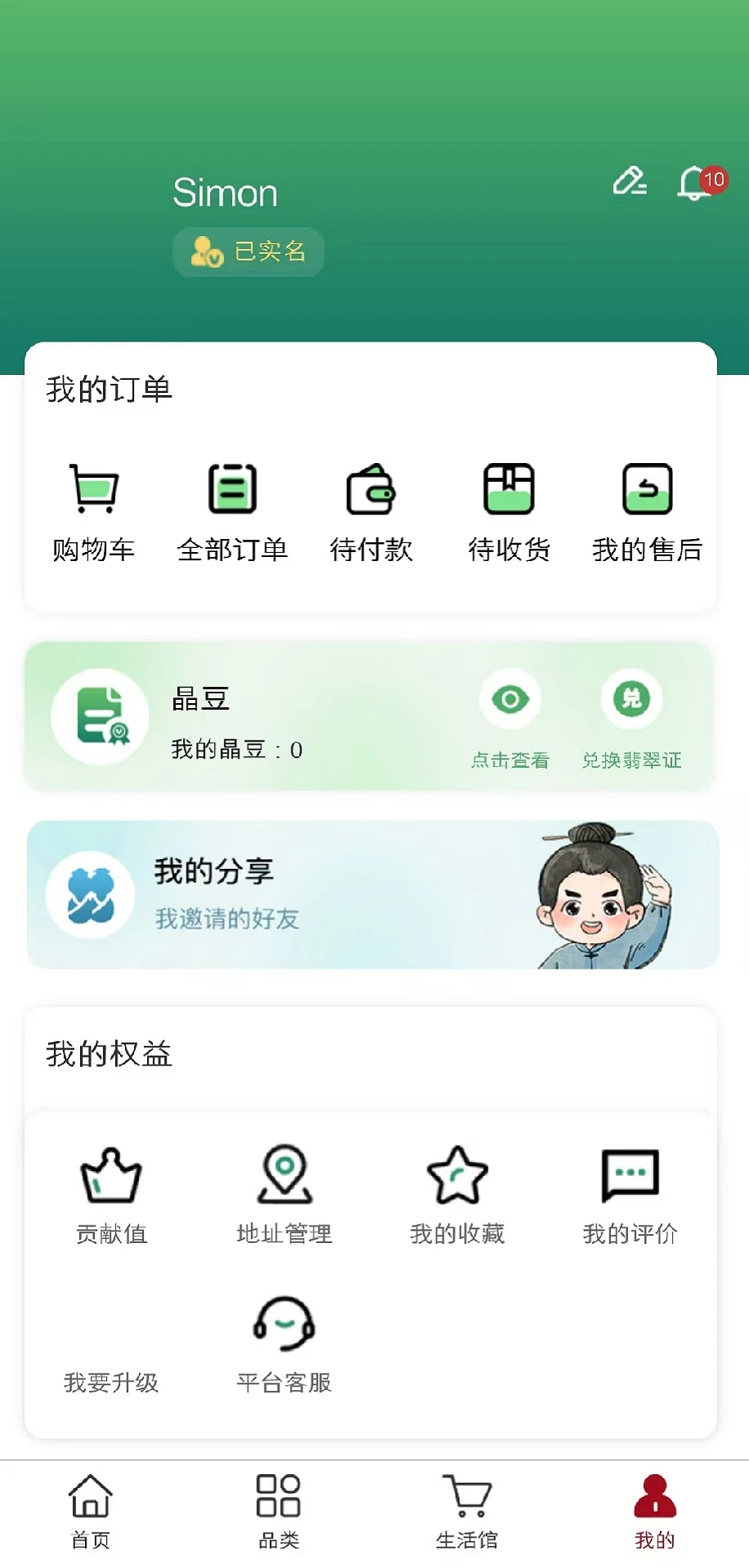Viewport: 749px width, 1568px height.
Task: Open 我要升级 upgrade option
Action: [x=111, y=1383]
